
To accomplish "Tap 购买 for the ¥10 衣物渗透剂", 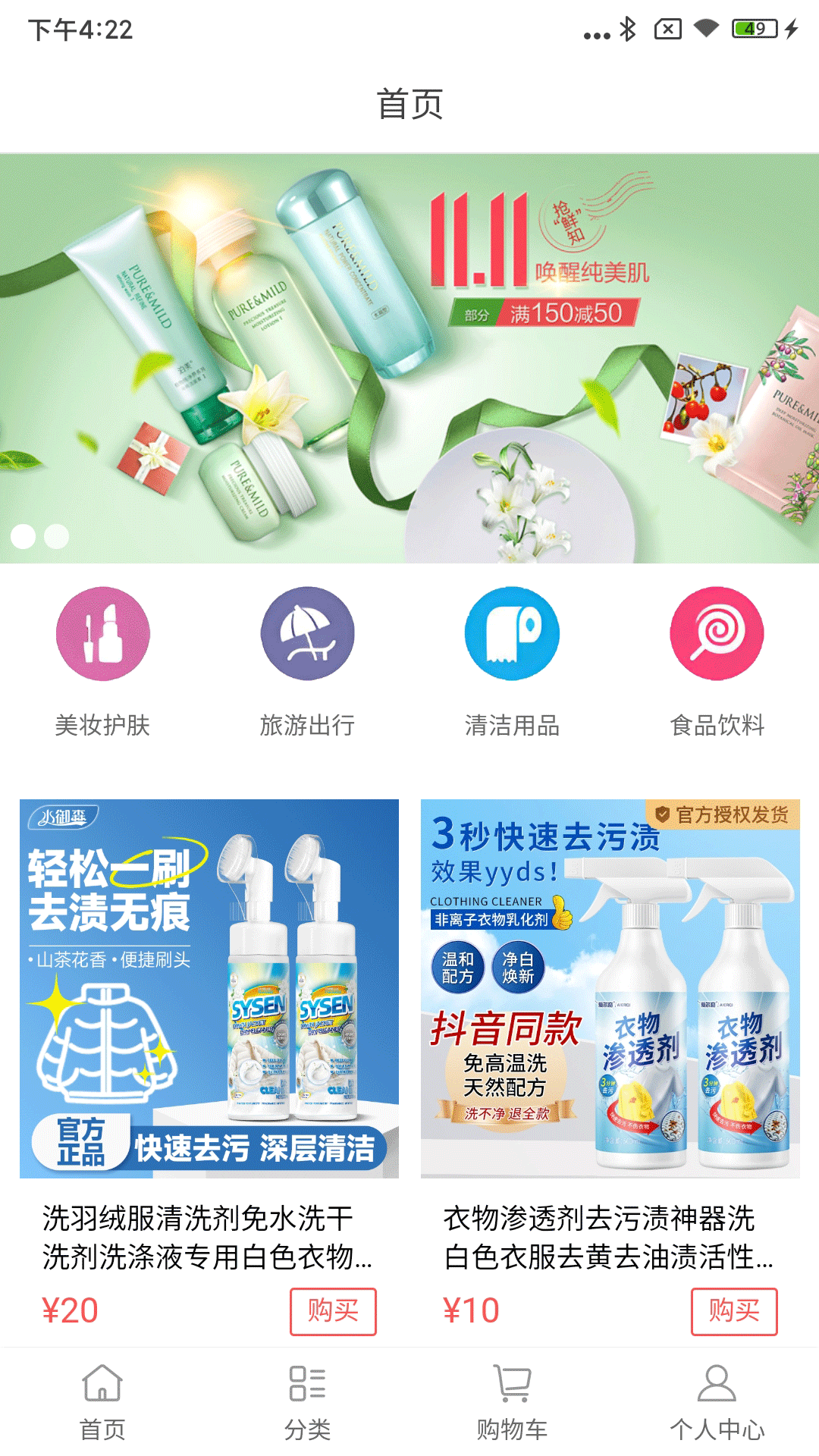I will [x=734, y=1311].
